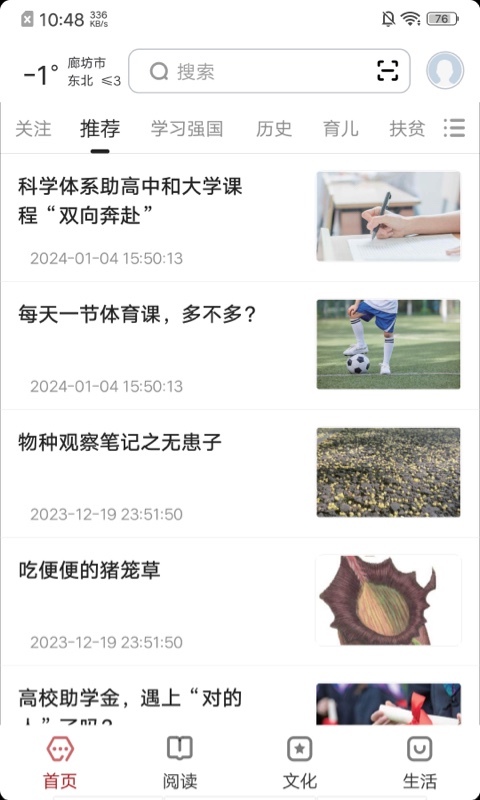View the article 吃便便的猪笼草
Screen dimensions: 480x800
(240, 602)
